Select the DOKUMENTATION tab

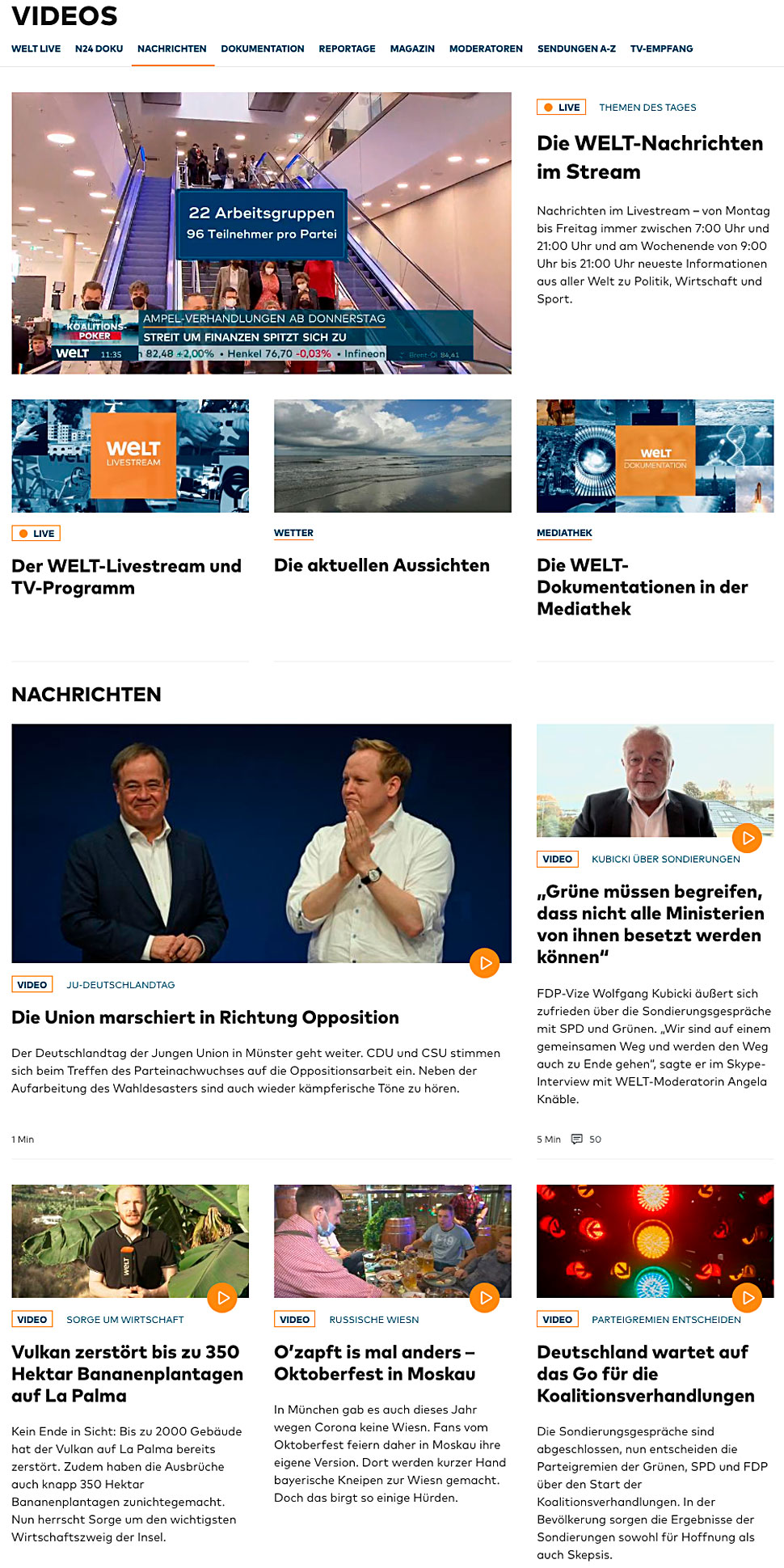[x=263, y=49]
